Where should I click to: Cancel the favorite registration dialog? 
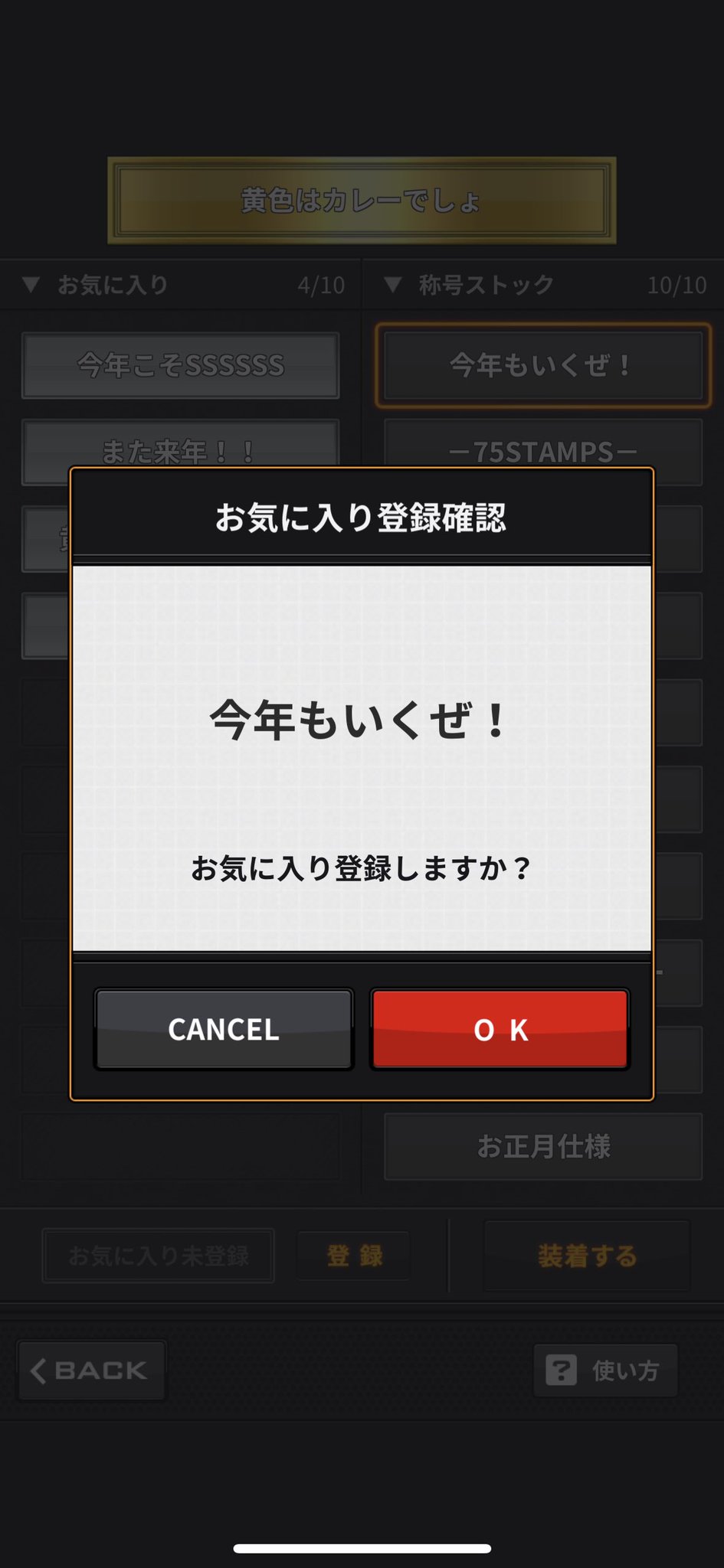[x=224, y=1029]
